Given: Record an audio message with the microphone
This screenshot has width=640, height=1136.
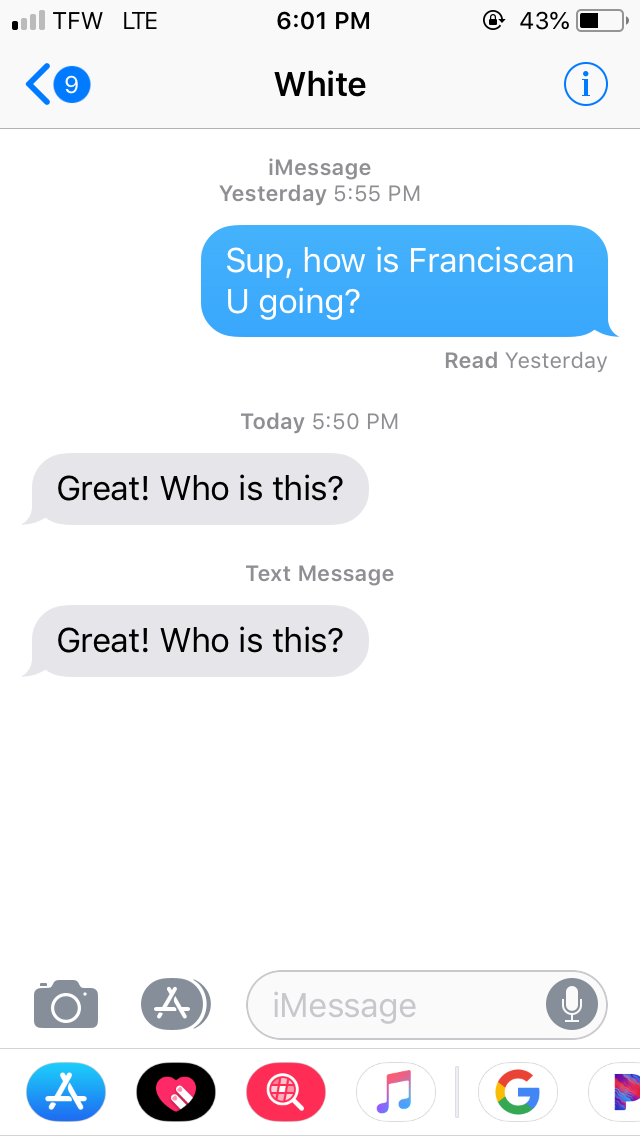Looking at the screenshot, I should click(x=572, y=1004).
